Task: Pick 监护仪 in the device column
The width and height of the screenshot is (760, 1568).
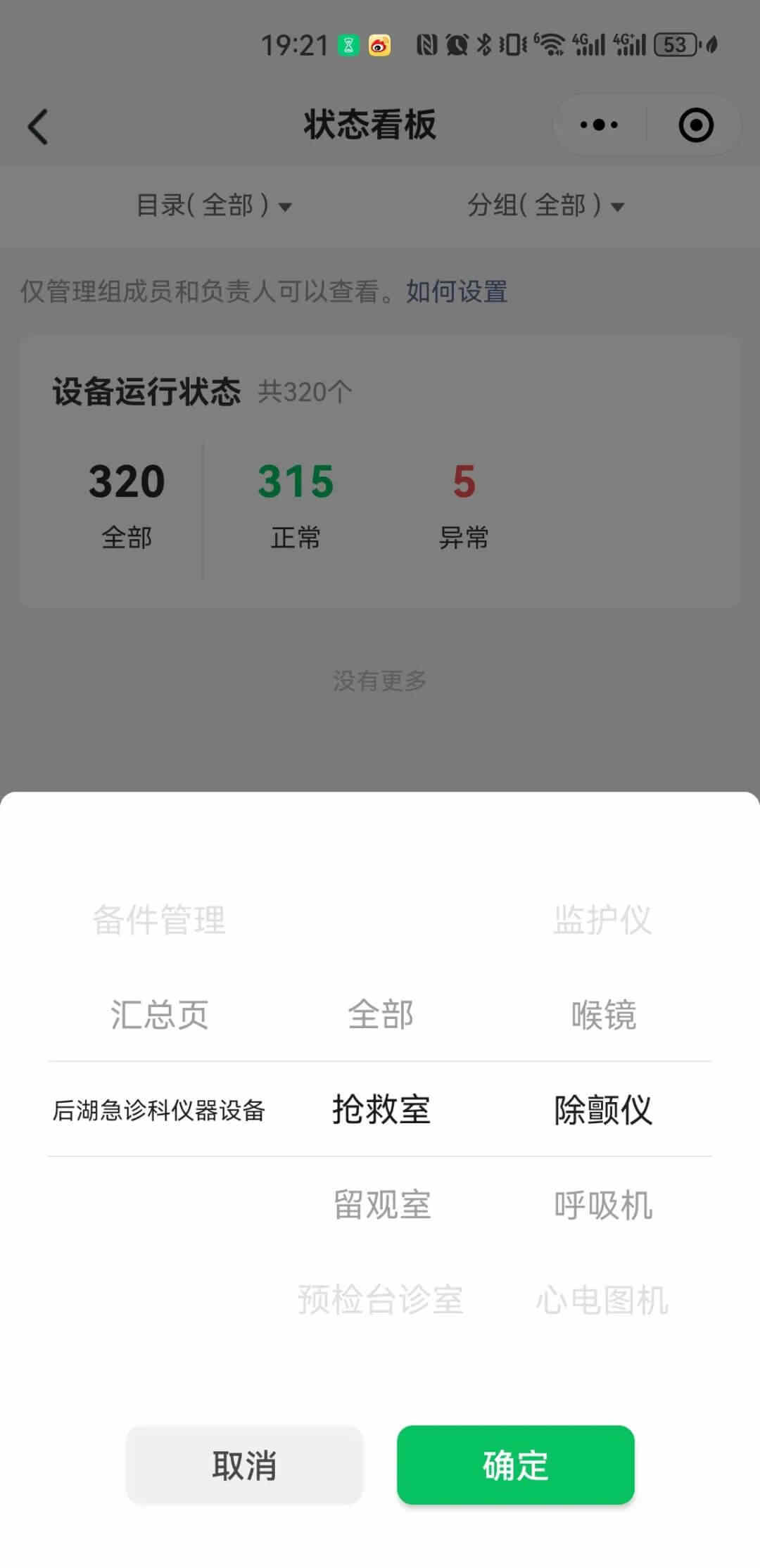Action: coord(602,919)
